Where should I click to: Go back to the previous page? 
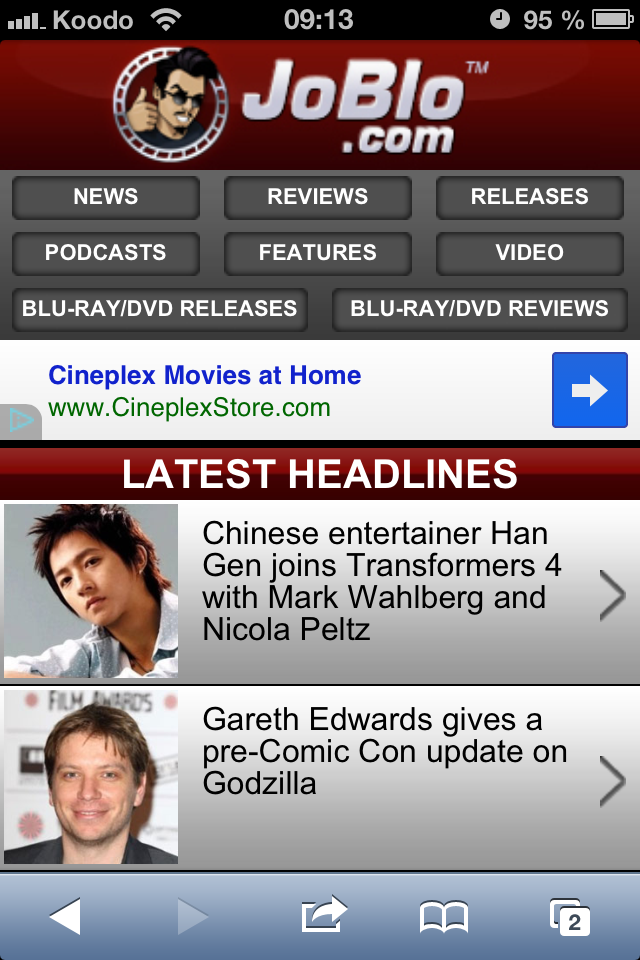65,916
